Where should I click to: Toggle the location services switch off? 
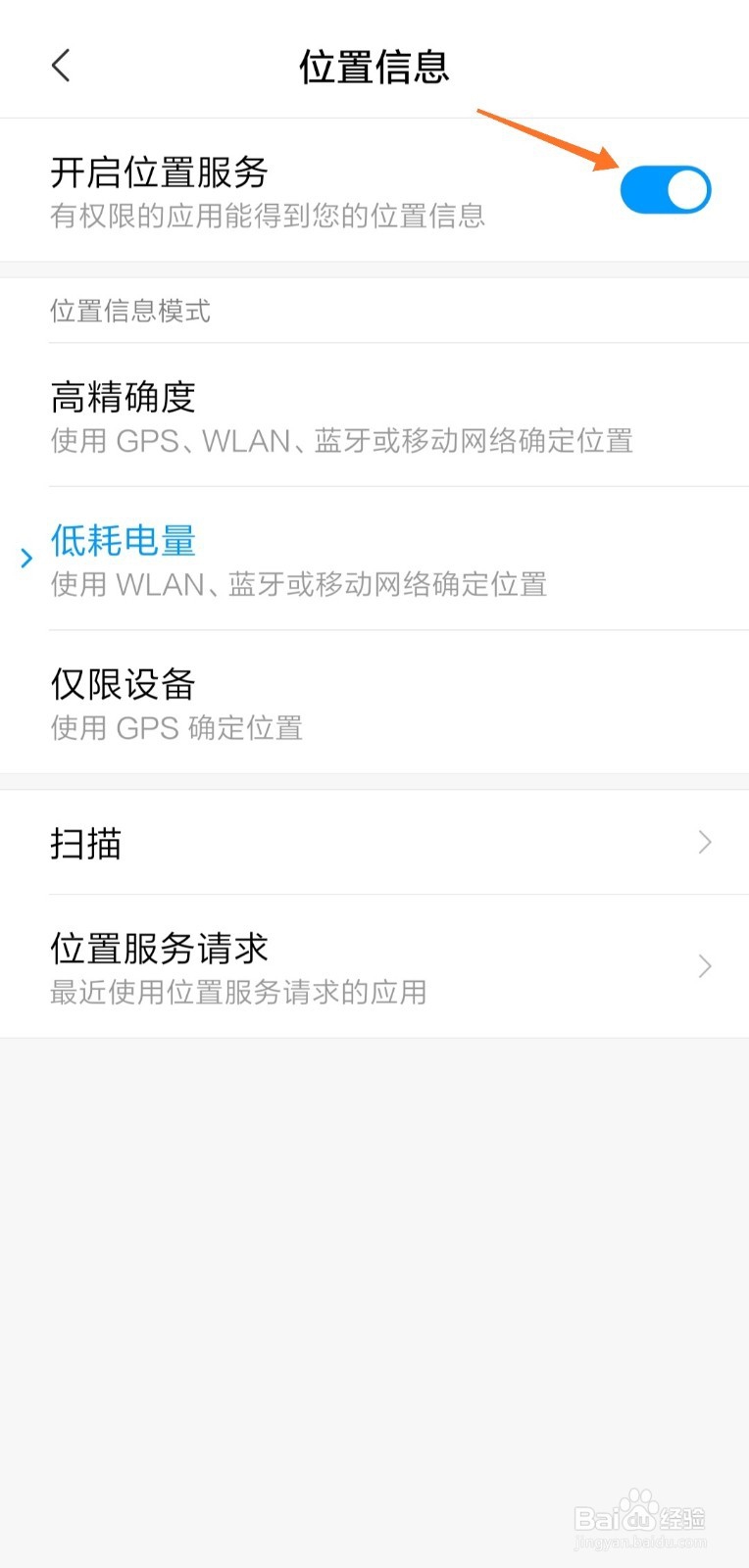pyautogui.click(x=666, y=189)
